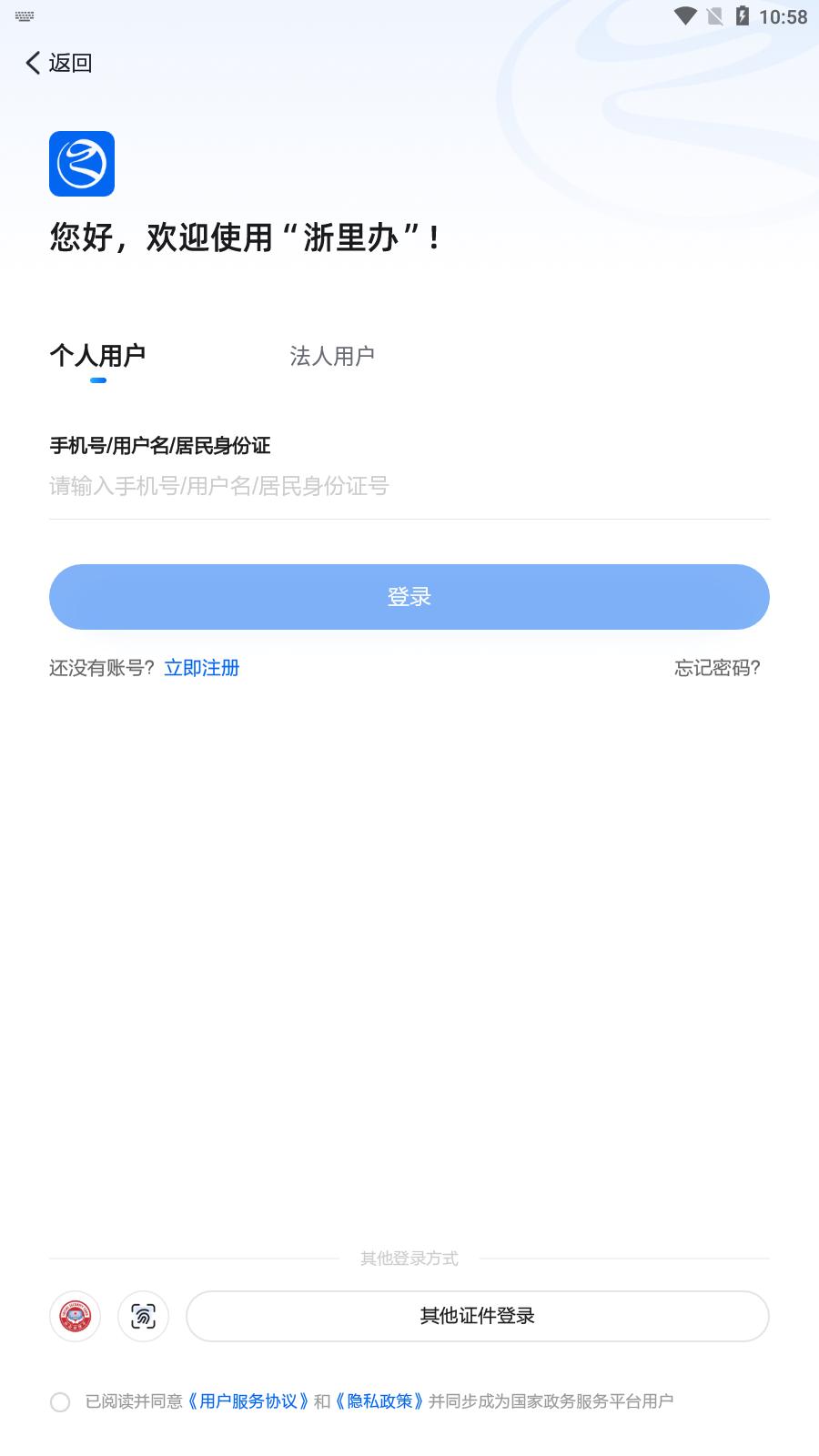The height and width of the screenshot is (1456, 819).
Task: Select the social security card login icon
Action: click(76, 1316)
